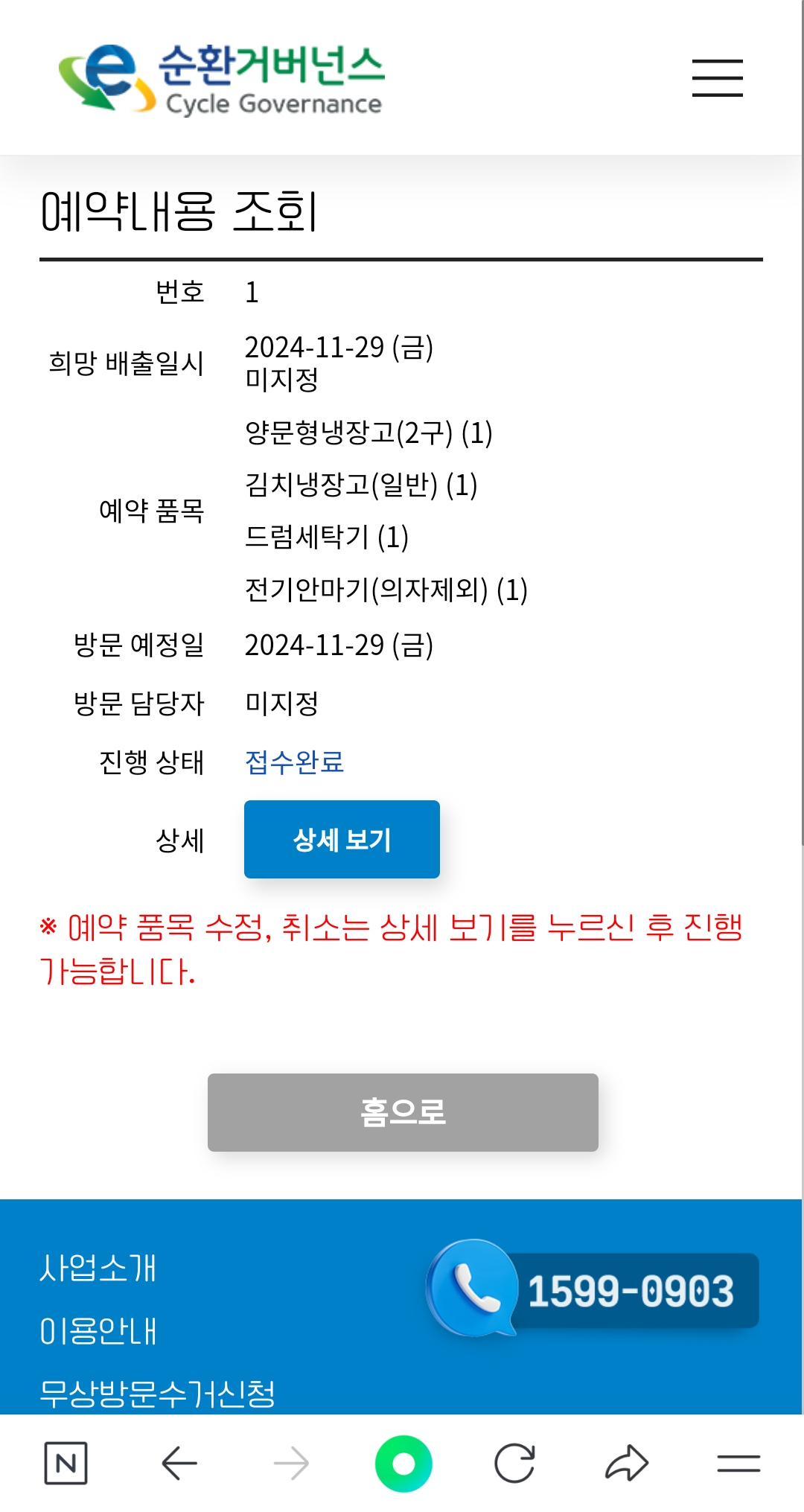Open the hamburger menu at top right
This screenshot has height=1512, width=804.
pos(717,78)
